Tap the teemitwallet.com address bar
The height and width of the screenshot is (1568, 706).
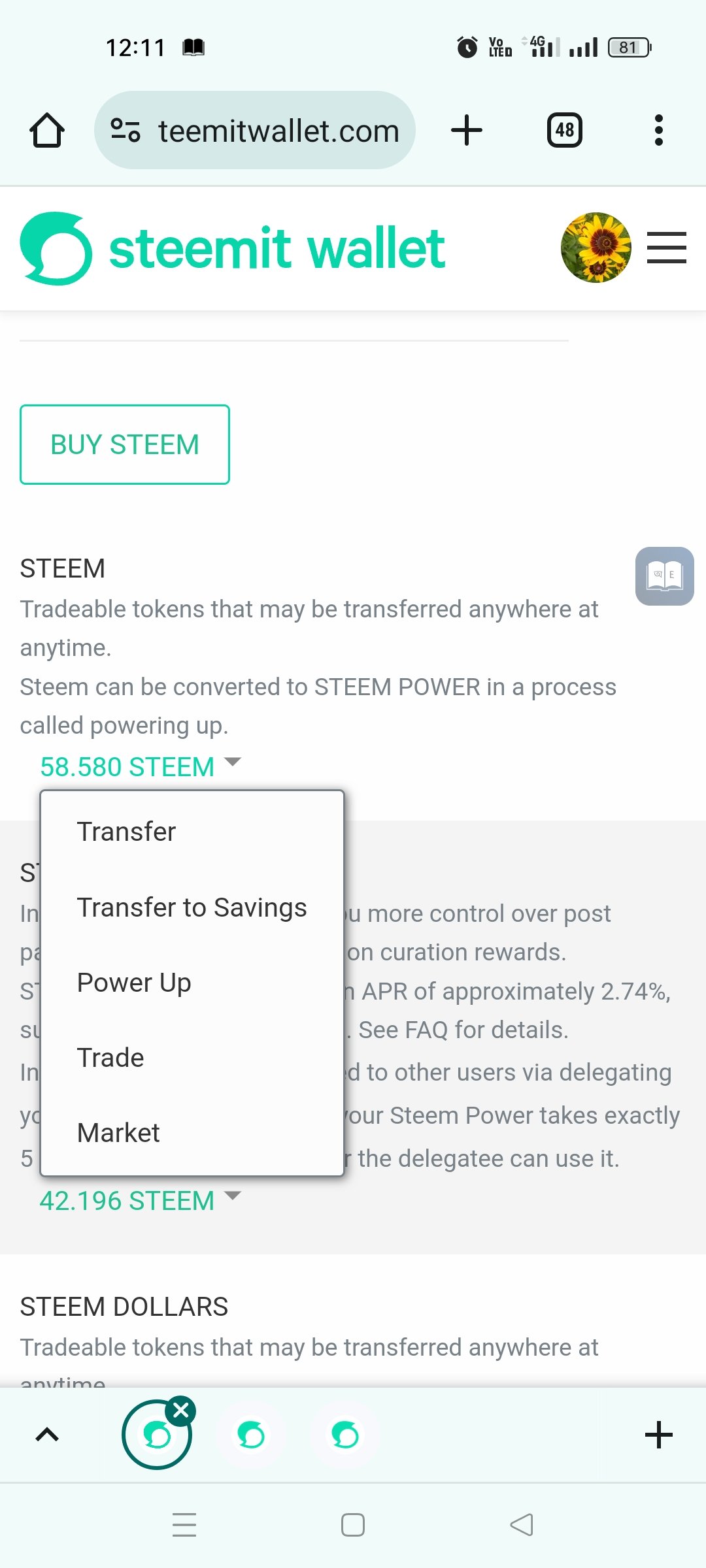pos(255,130)
